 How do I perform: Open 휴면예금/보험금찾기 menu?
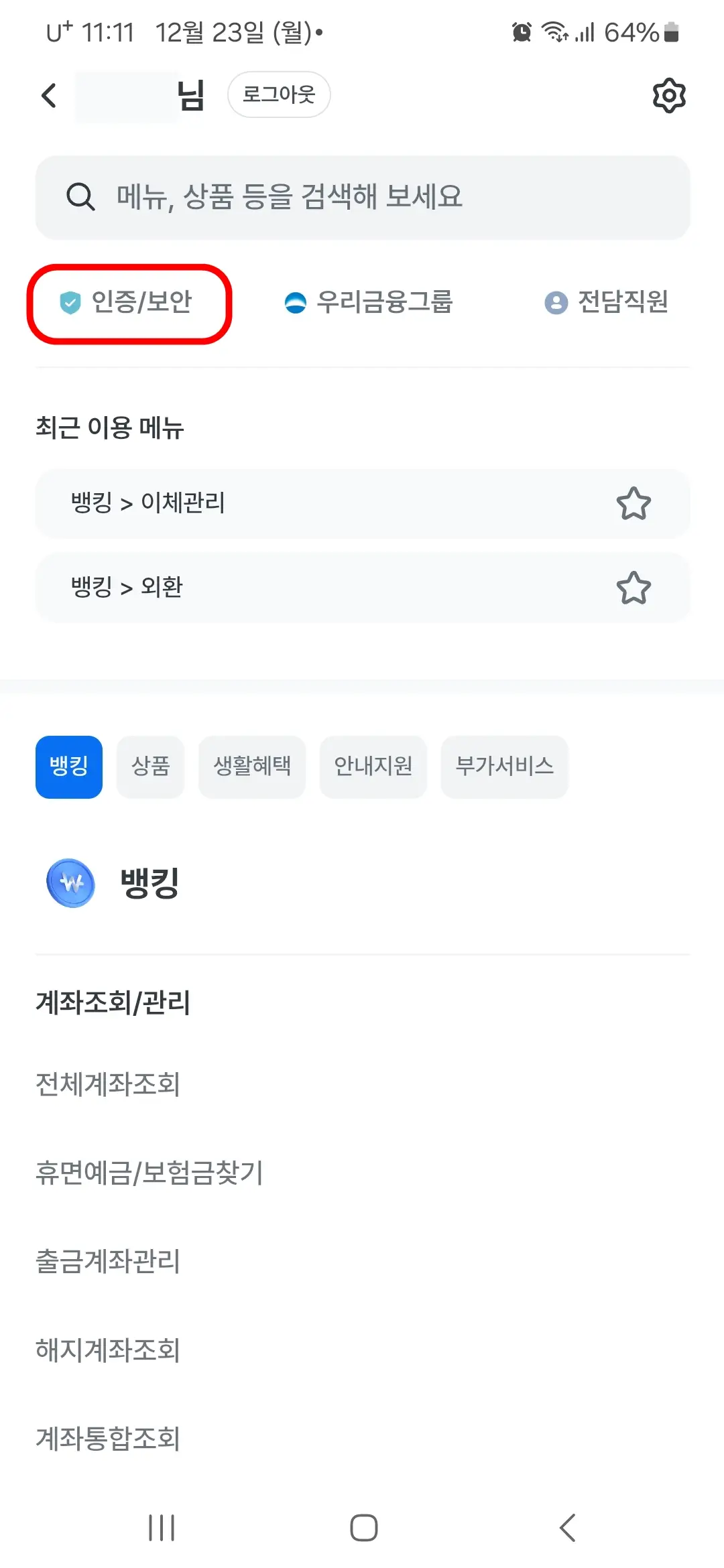[149, 1172]
